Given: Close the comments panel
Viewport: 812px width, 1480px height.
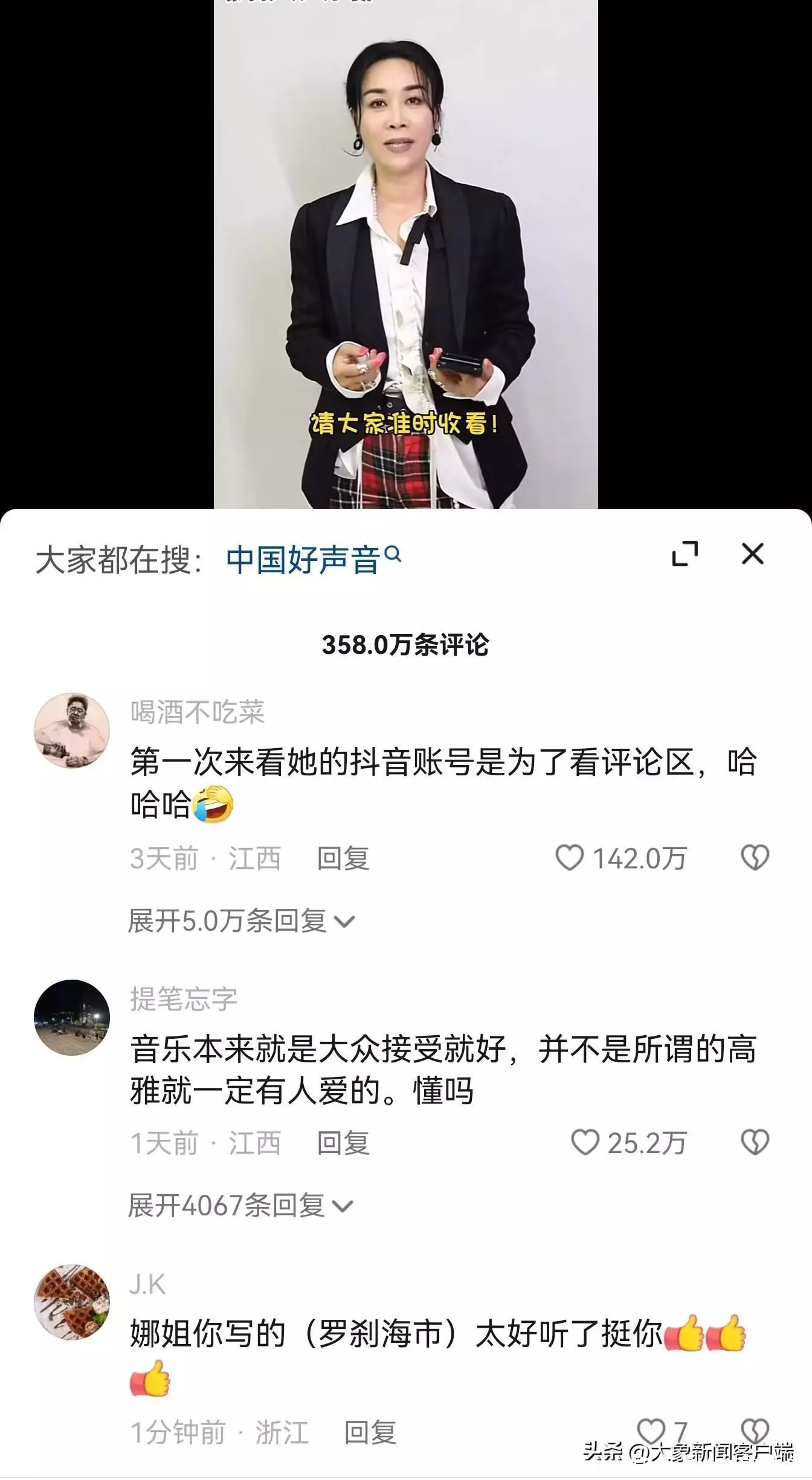Looking at the screenshot, I should [752, 554].
